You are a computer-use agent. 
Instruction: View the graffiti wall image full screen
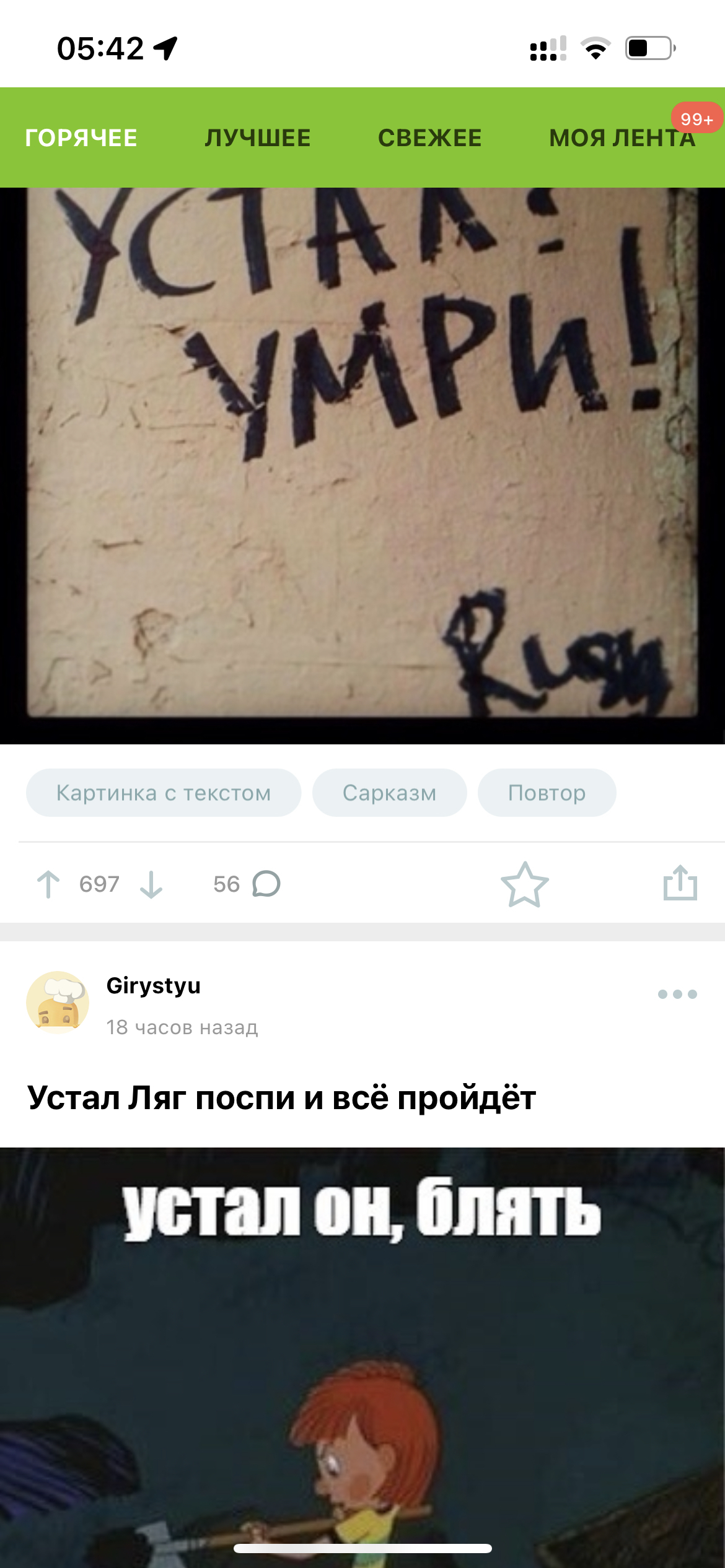[362, 464]
